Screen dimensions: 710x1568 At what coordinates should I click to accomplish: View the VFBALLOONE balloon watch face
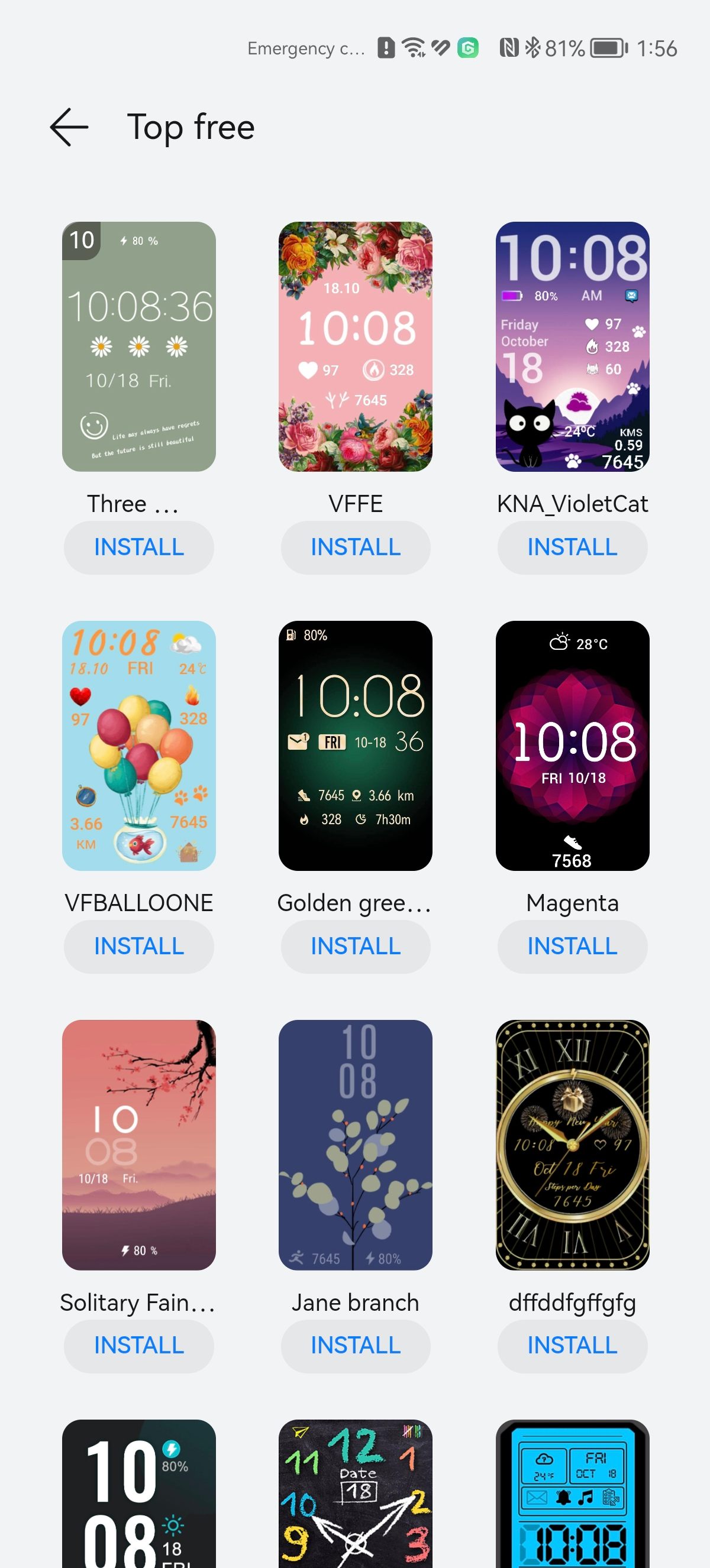(139, 746)
